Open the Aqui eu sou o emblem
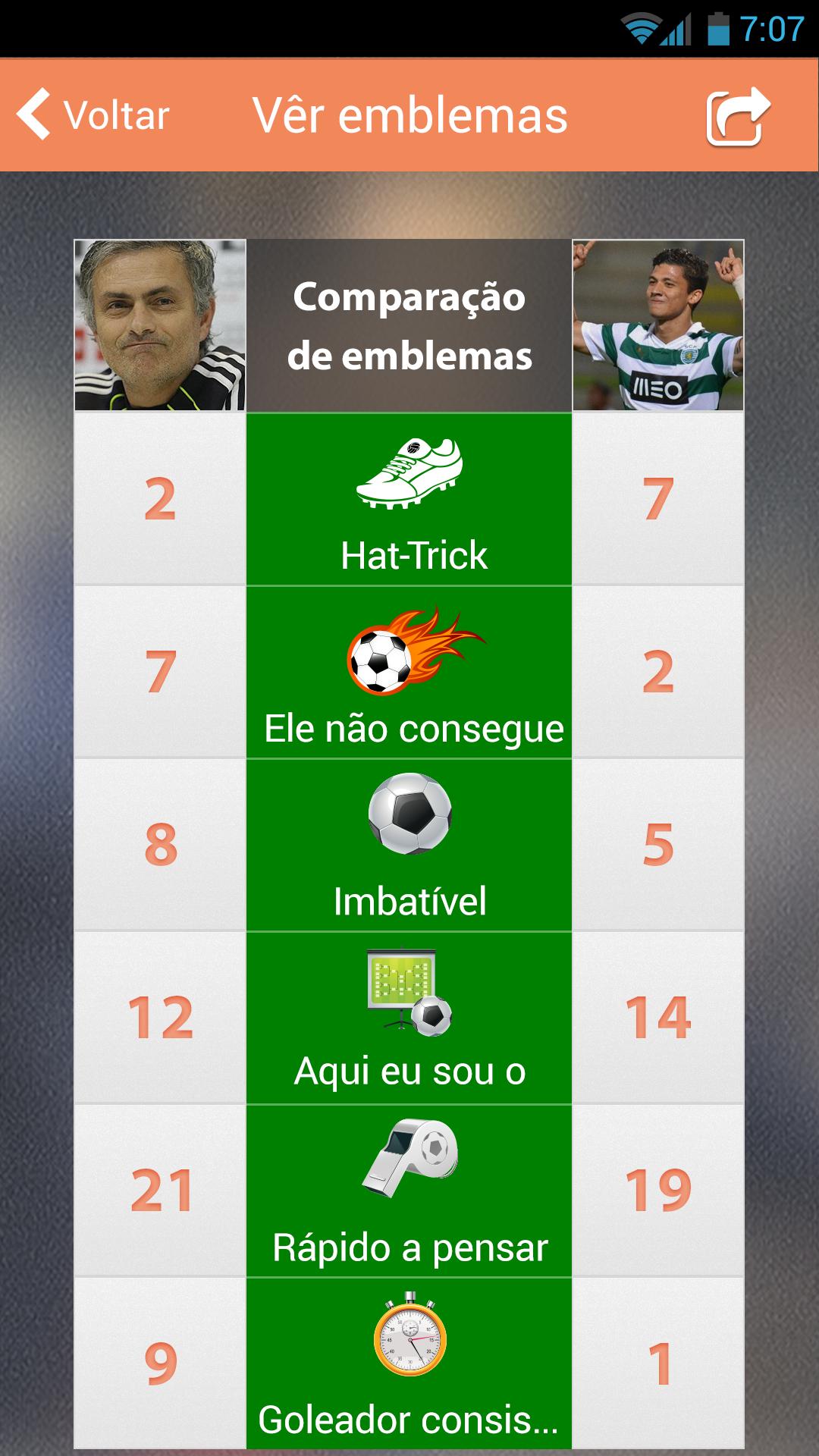Viewport: 819px width, 1456px height. click(409, 1018)
